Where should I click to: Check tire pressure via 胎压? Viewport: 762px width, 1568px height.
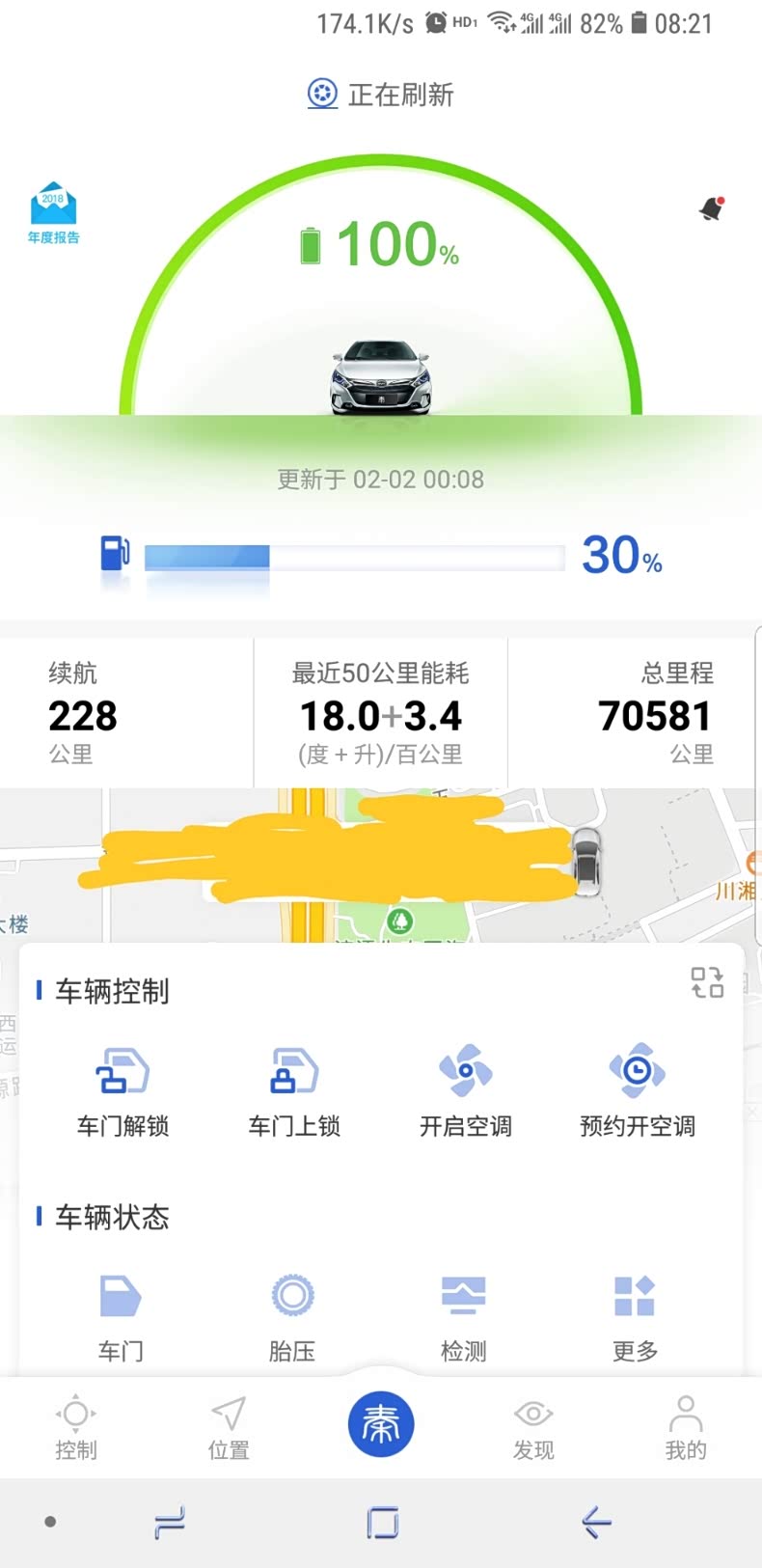pos(292,1318)
